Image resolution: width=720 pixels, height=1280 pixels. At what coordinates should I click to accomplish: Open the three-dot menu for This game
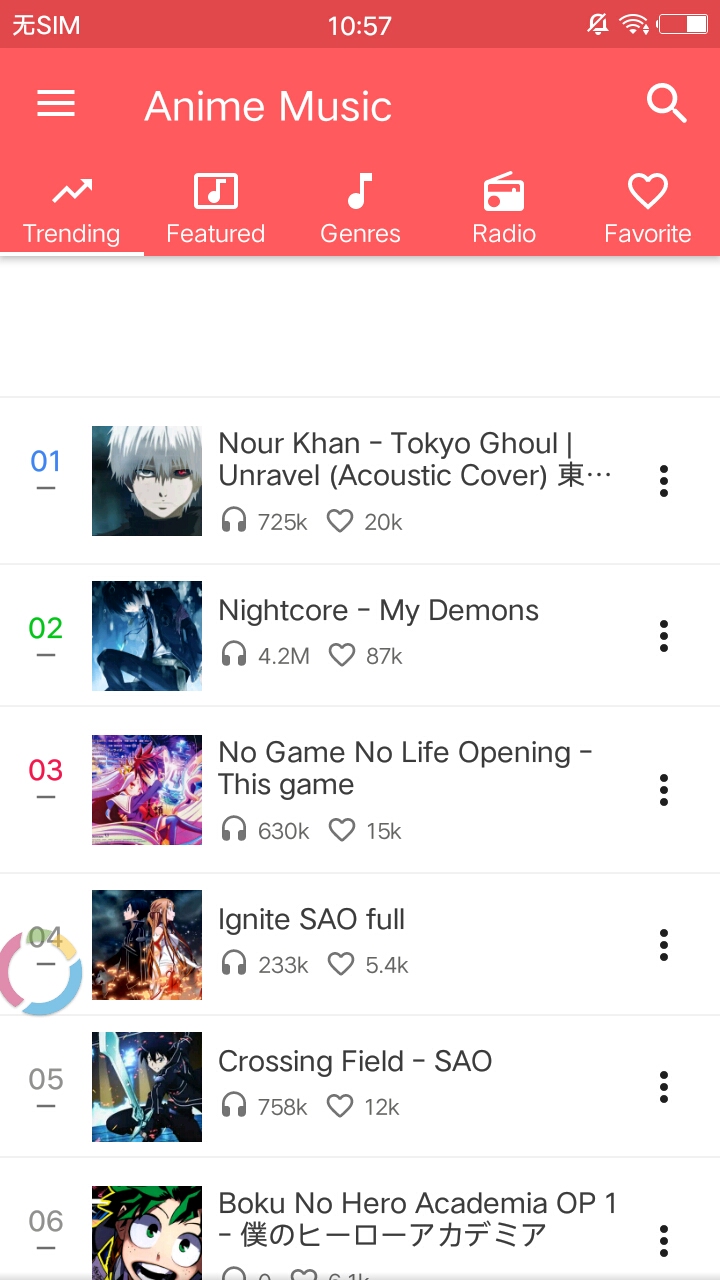[663, 790]
